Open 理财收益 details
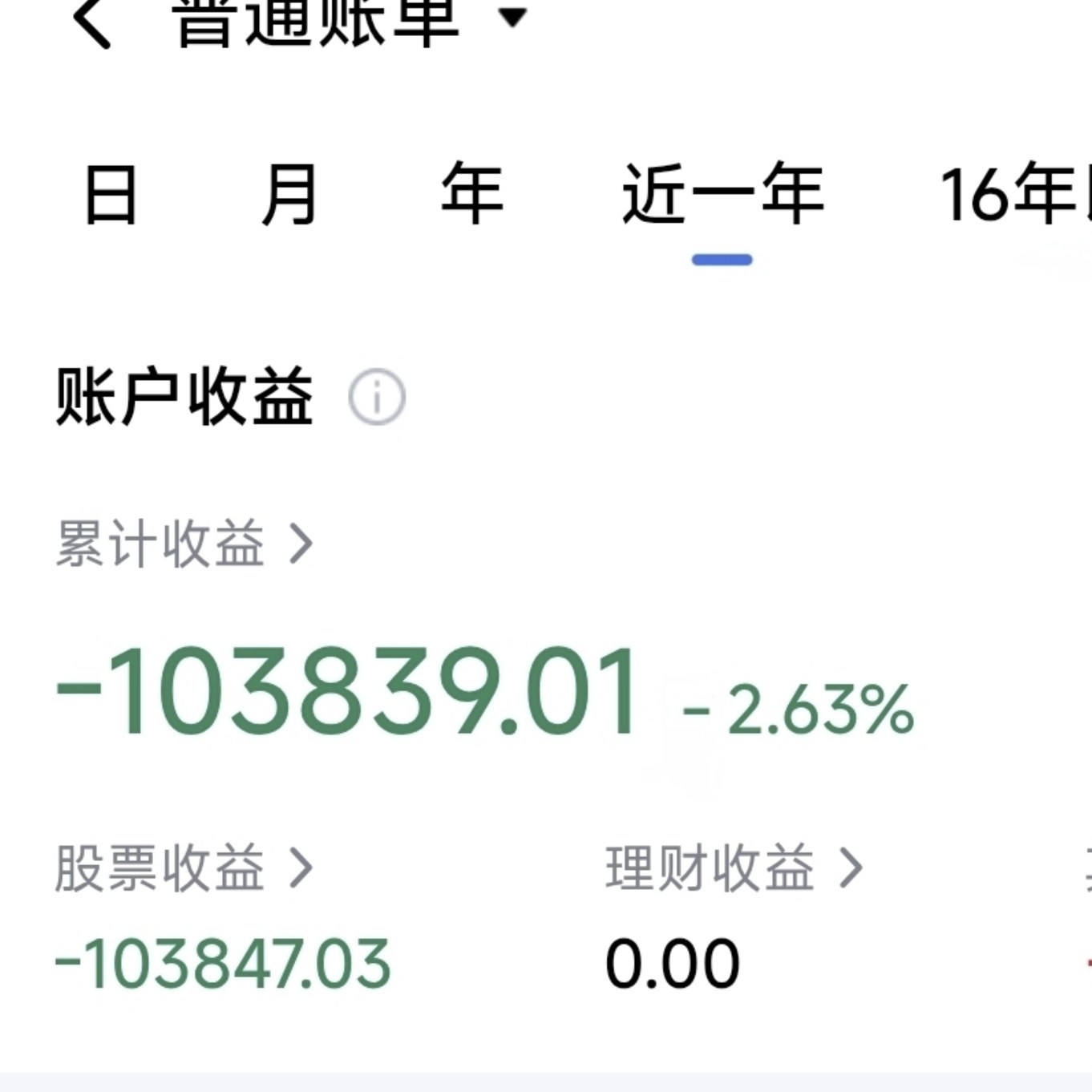 pyautogui.click(x=734, y=868)
